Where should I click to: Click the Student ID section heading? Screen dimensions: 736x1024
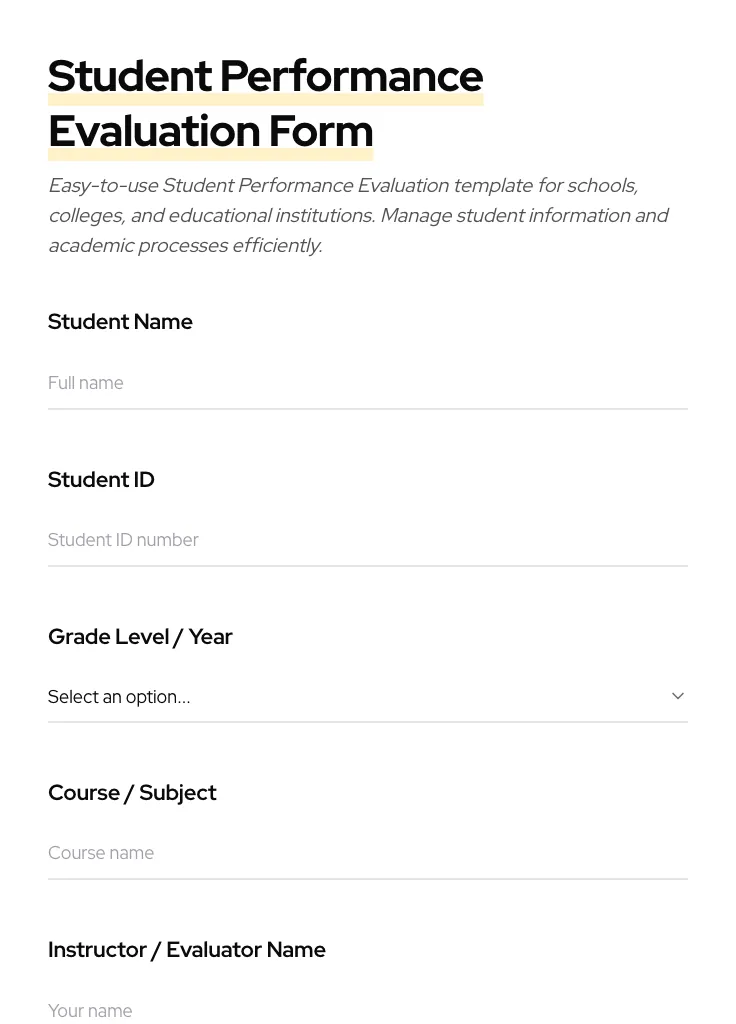point(101,480)
